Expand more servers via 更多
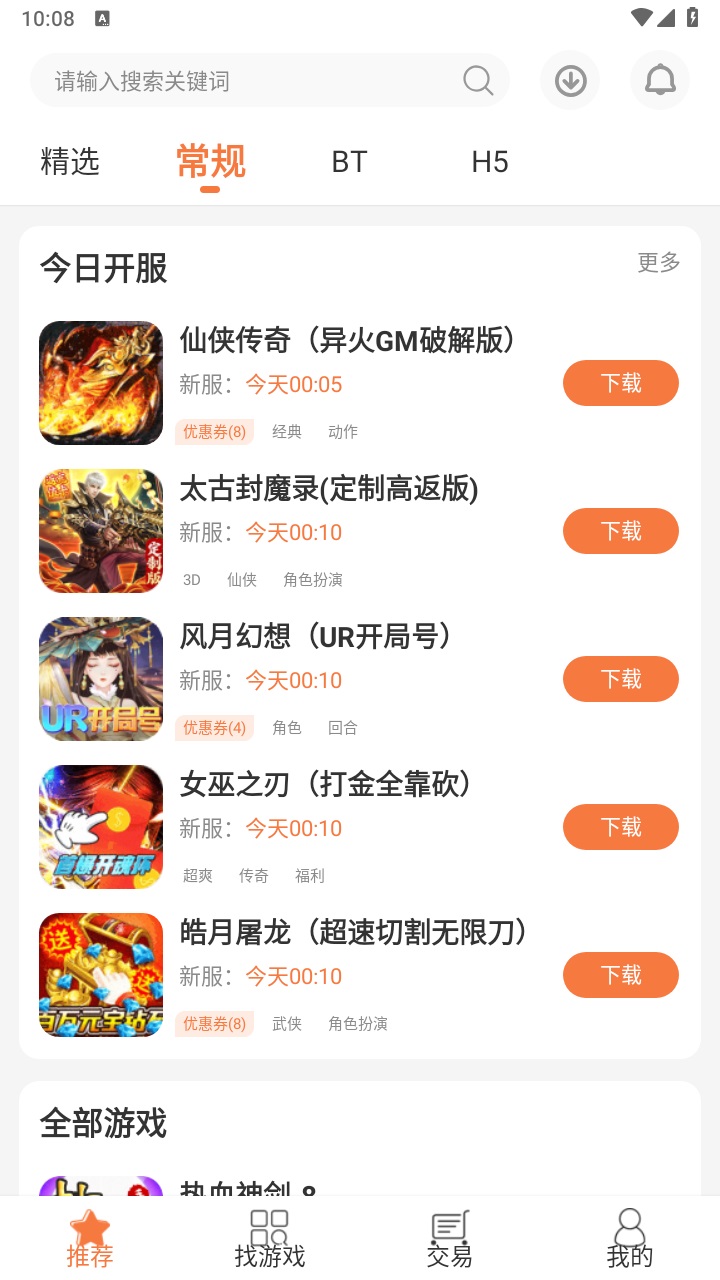The height and width of the screenshot is (1280, 720). coord(657,262)
